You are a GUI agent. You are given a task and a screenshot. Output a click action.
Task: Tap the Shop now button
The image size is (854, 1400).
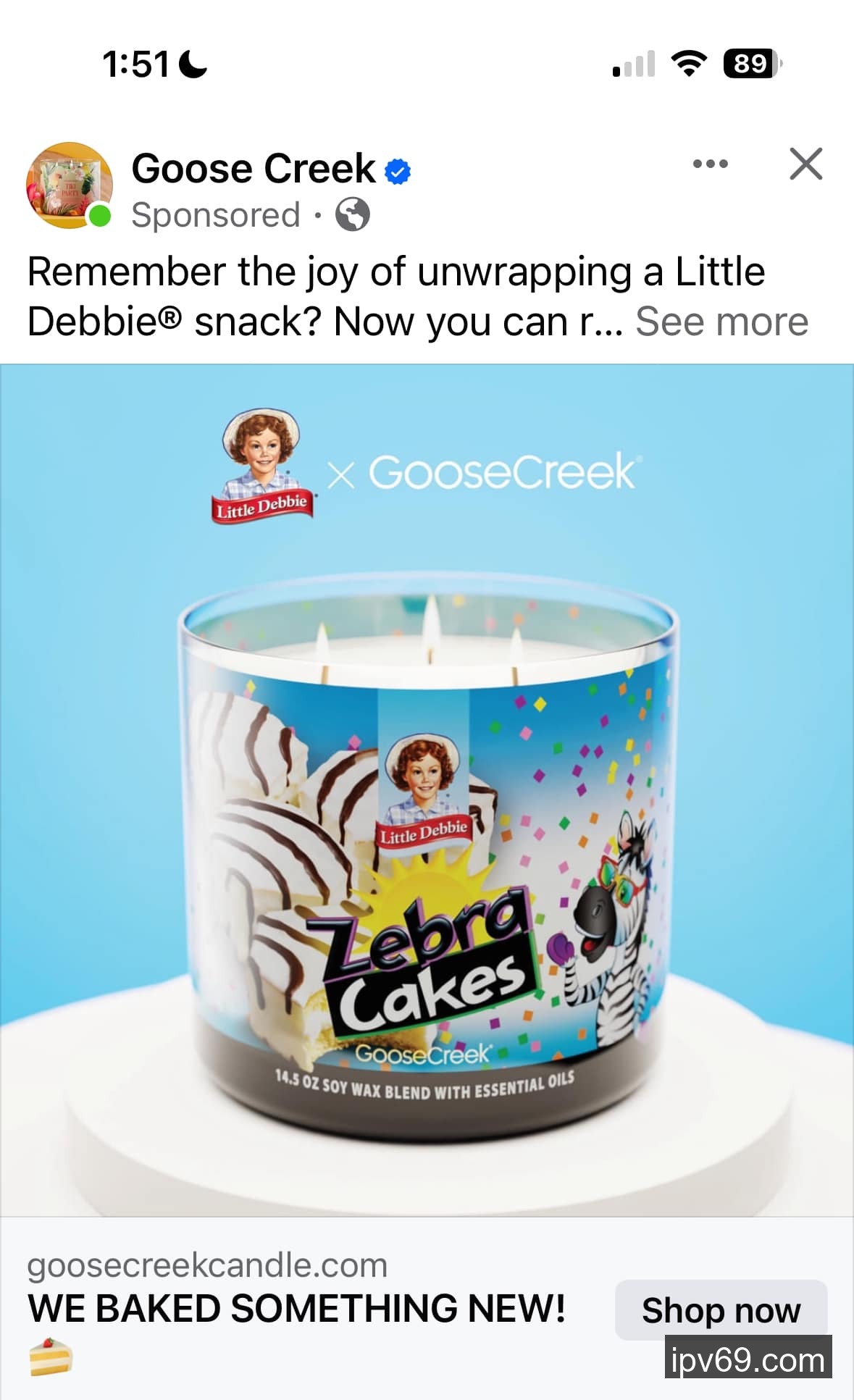[x=720, y=1310]
